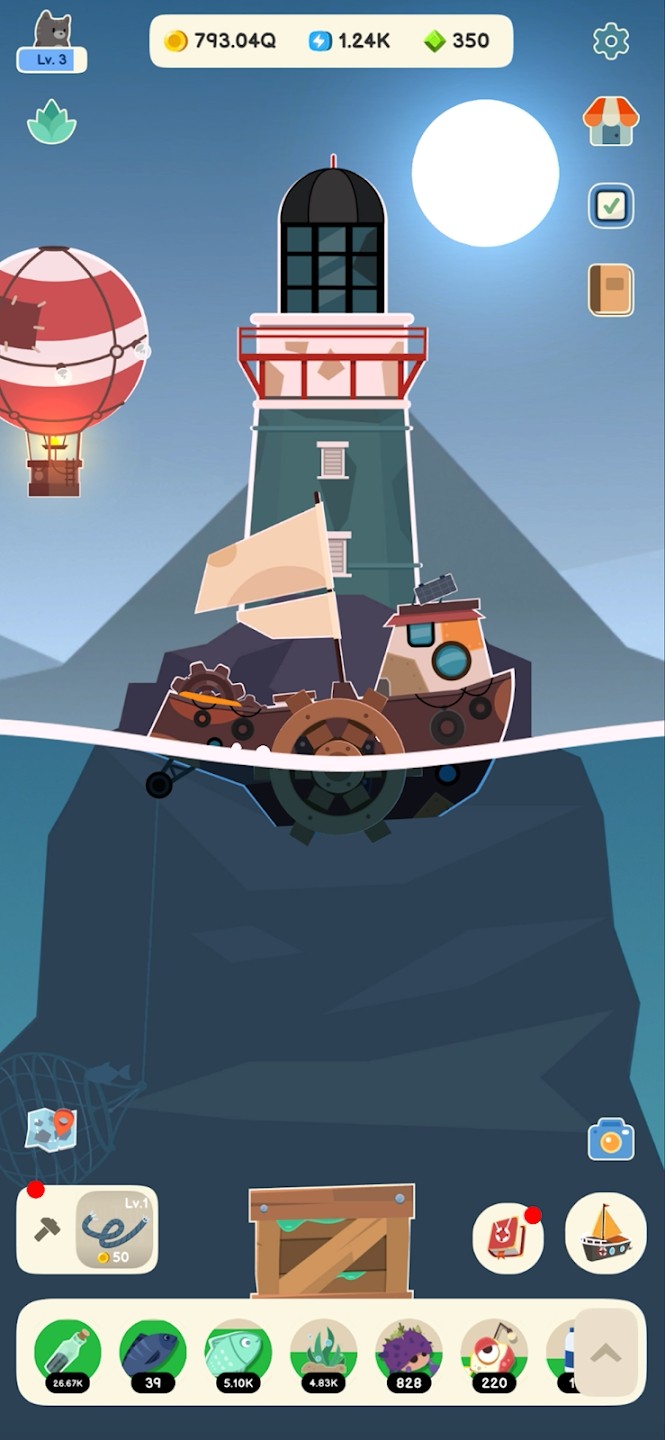This screenshot has height=1440, width=665.
Task: Select the red item showing 220
Action: [494, 1353]
